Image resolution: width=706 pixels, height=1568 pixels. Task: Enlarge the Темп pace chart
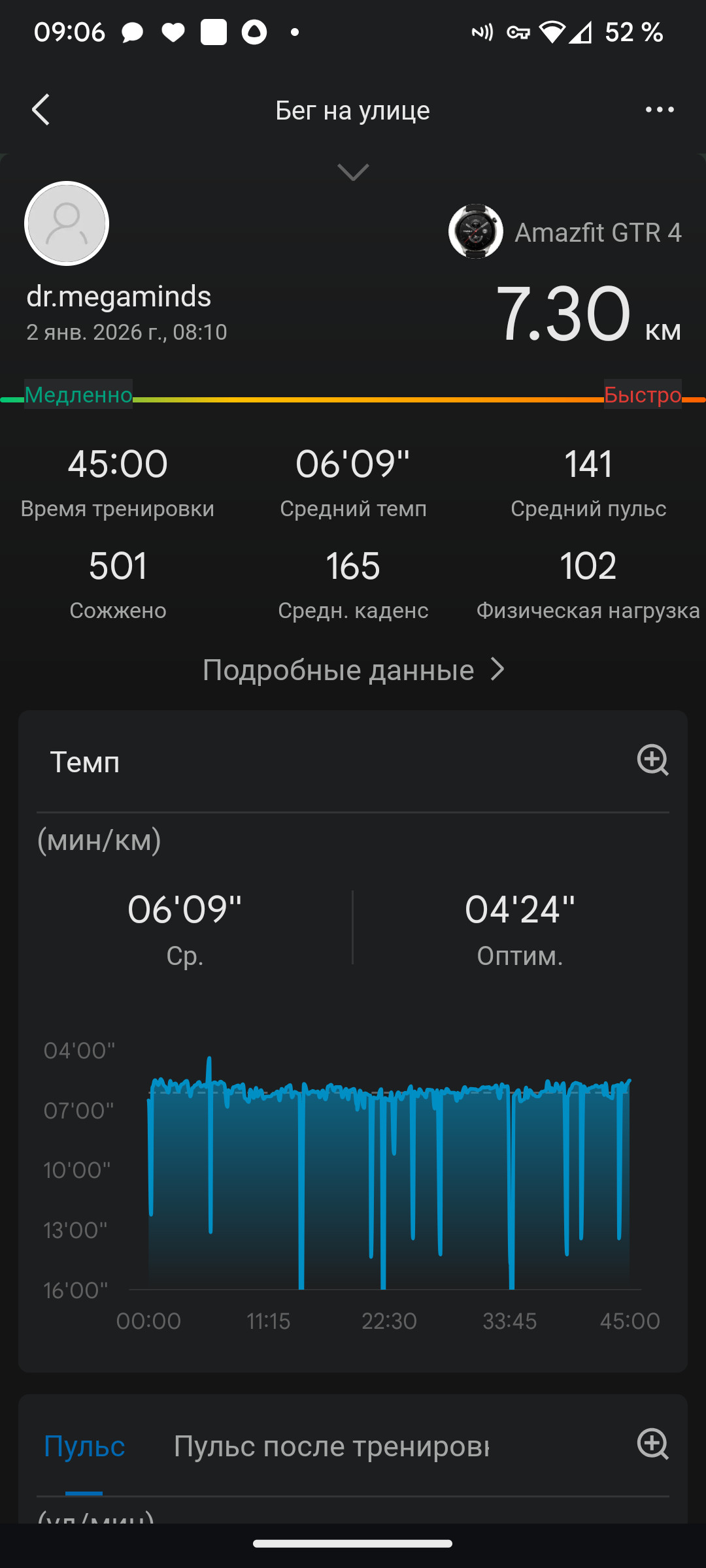point(652,760)
